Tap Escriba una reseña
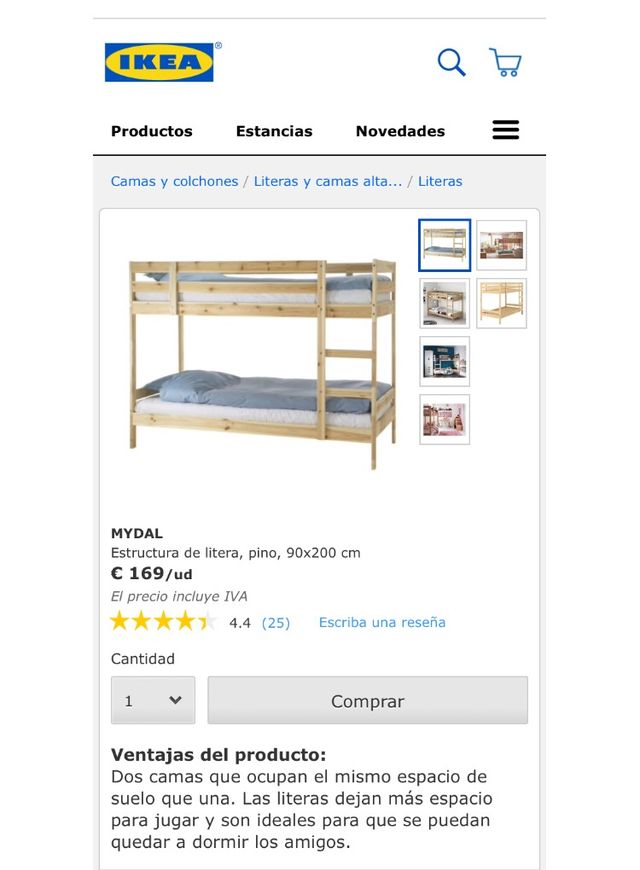 382,623
